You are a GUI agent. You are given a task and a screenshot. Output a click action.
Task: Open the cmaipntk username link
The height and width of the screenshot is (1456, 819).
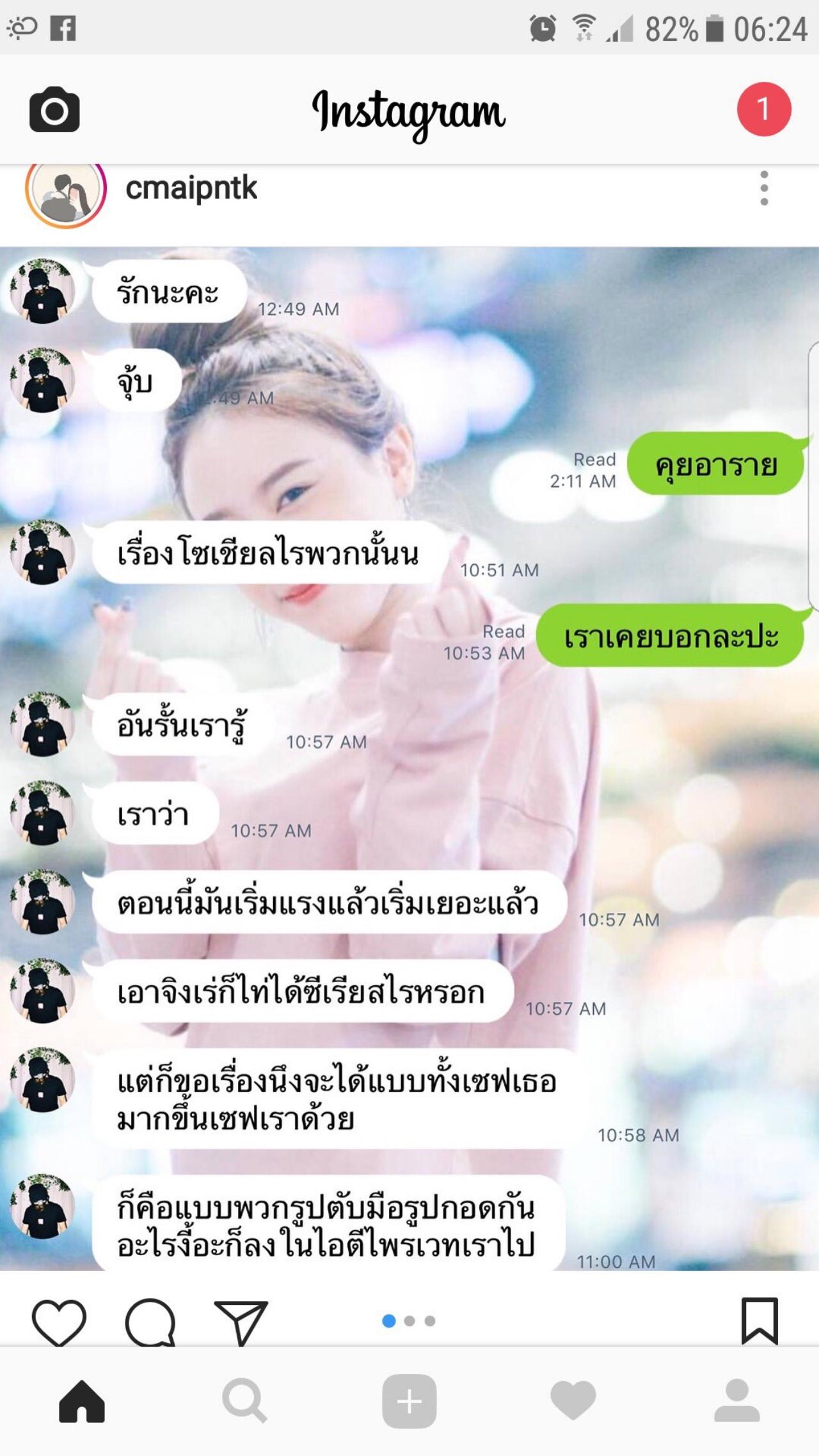pyautogui.click(x=191, y=188)
